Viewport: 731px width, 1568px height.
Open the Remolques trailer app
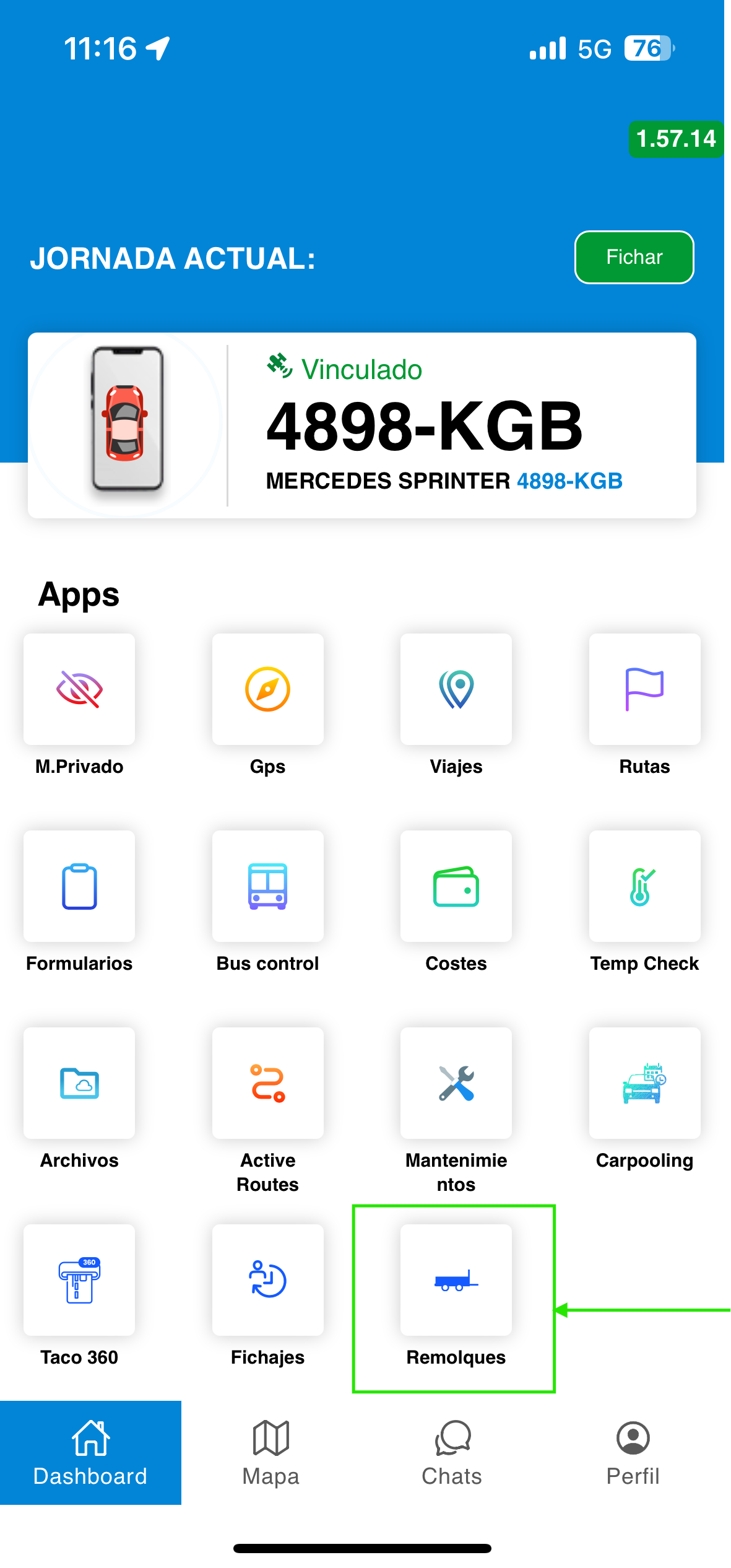pyautogui.click(x=456, y=1280)
